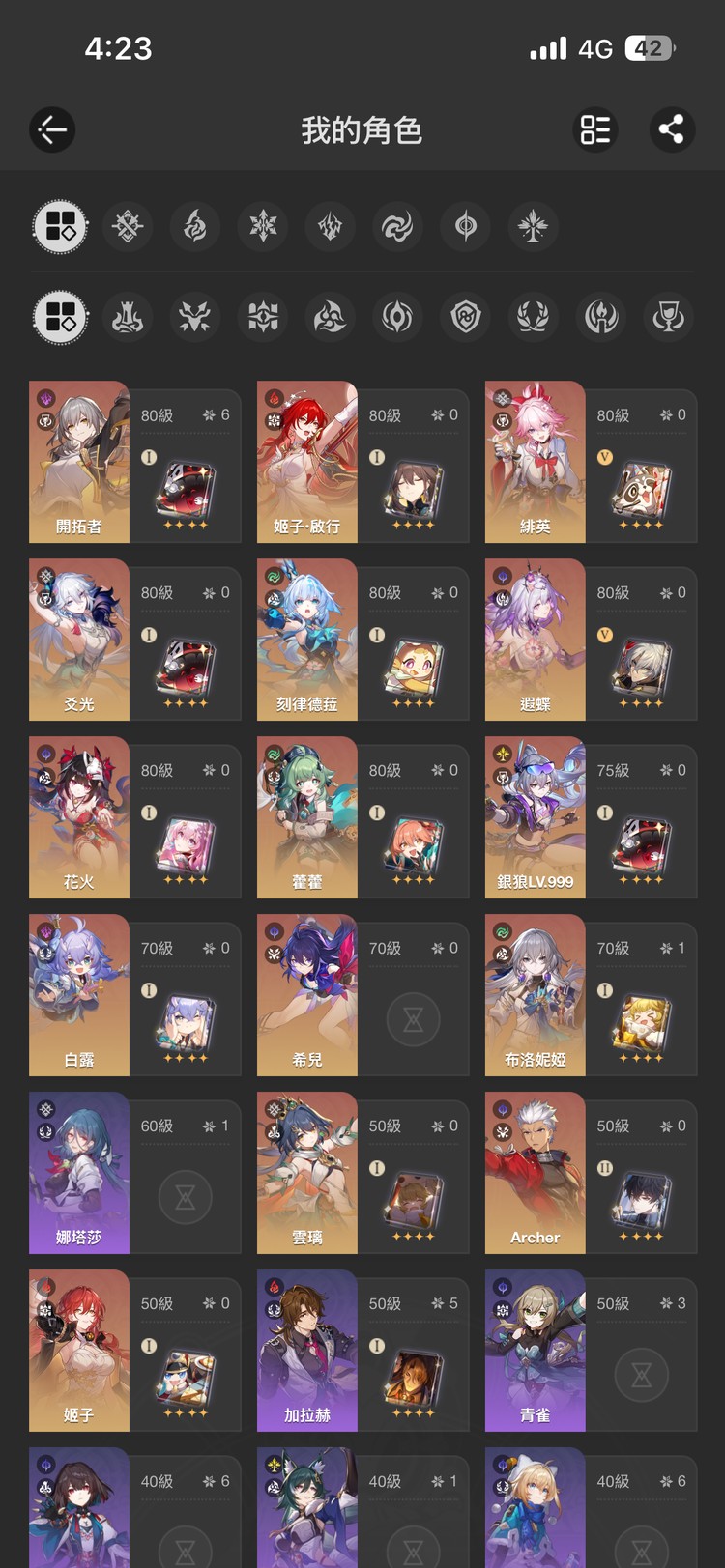
Task: Open character card 加拉赫
Action: tap(363, 1351)
